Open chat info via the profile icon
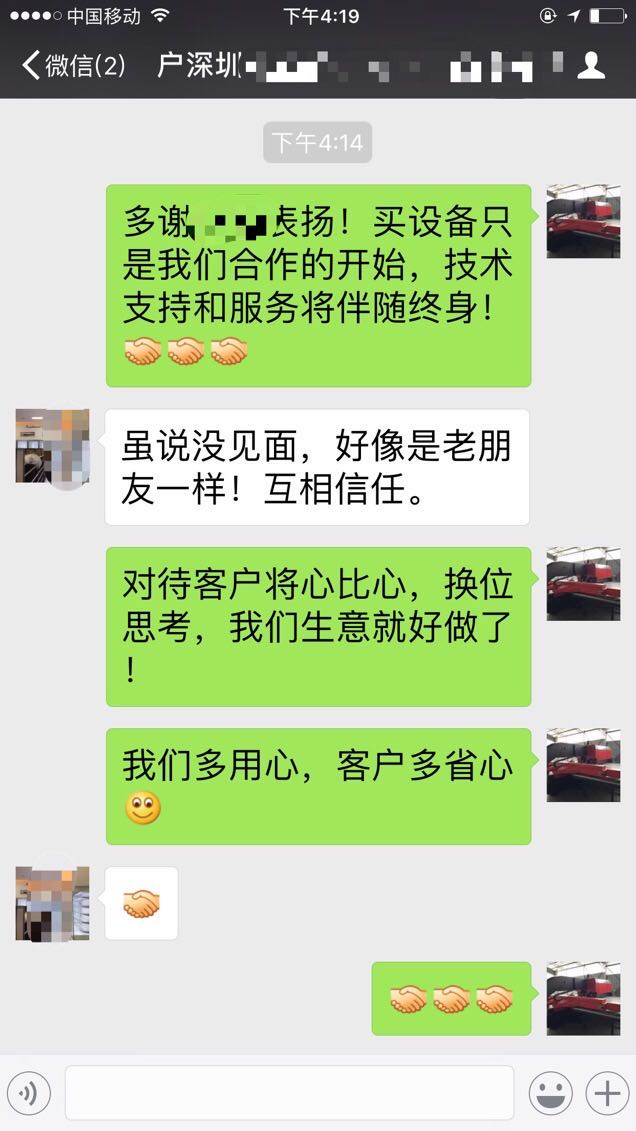 click(592, 66)
